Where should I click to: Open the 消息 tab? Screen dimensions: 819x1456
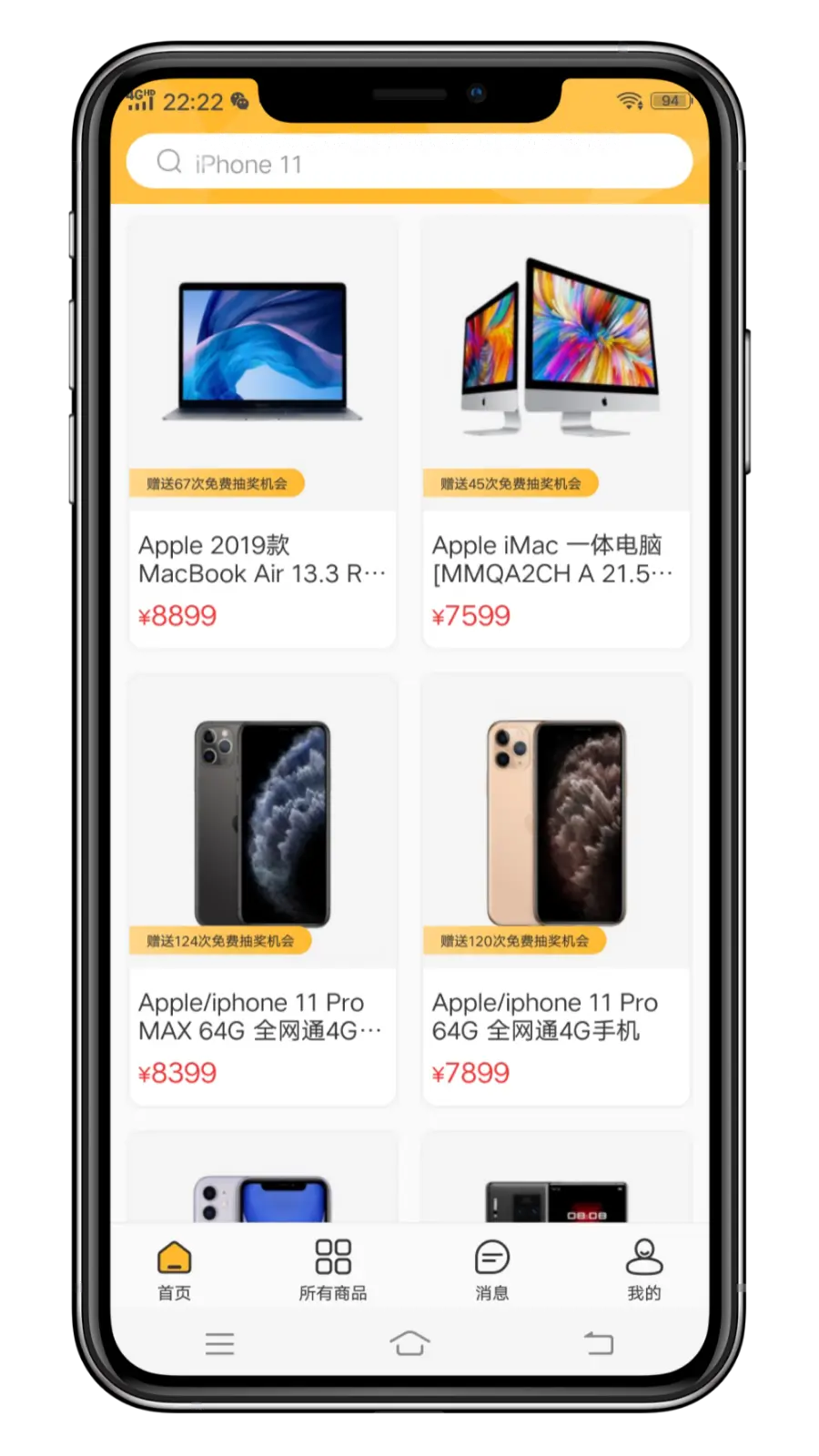coord(491,1270)
